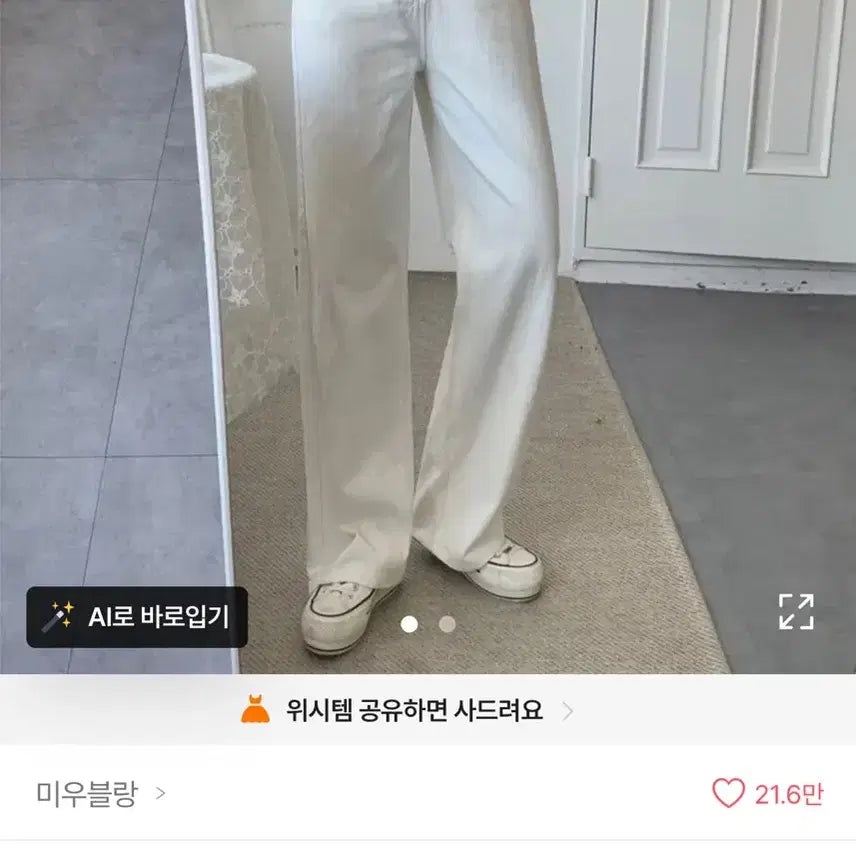Expand the product image to fullscreen

(x=796, y=611)
